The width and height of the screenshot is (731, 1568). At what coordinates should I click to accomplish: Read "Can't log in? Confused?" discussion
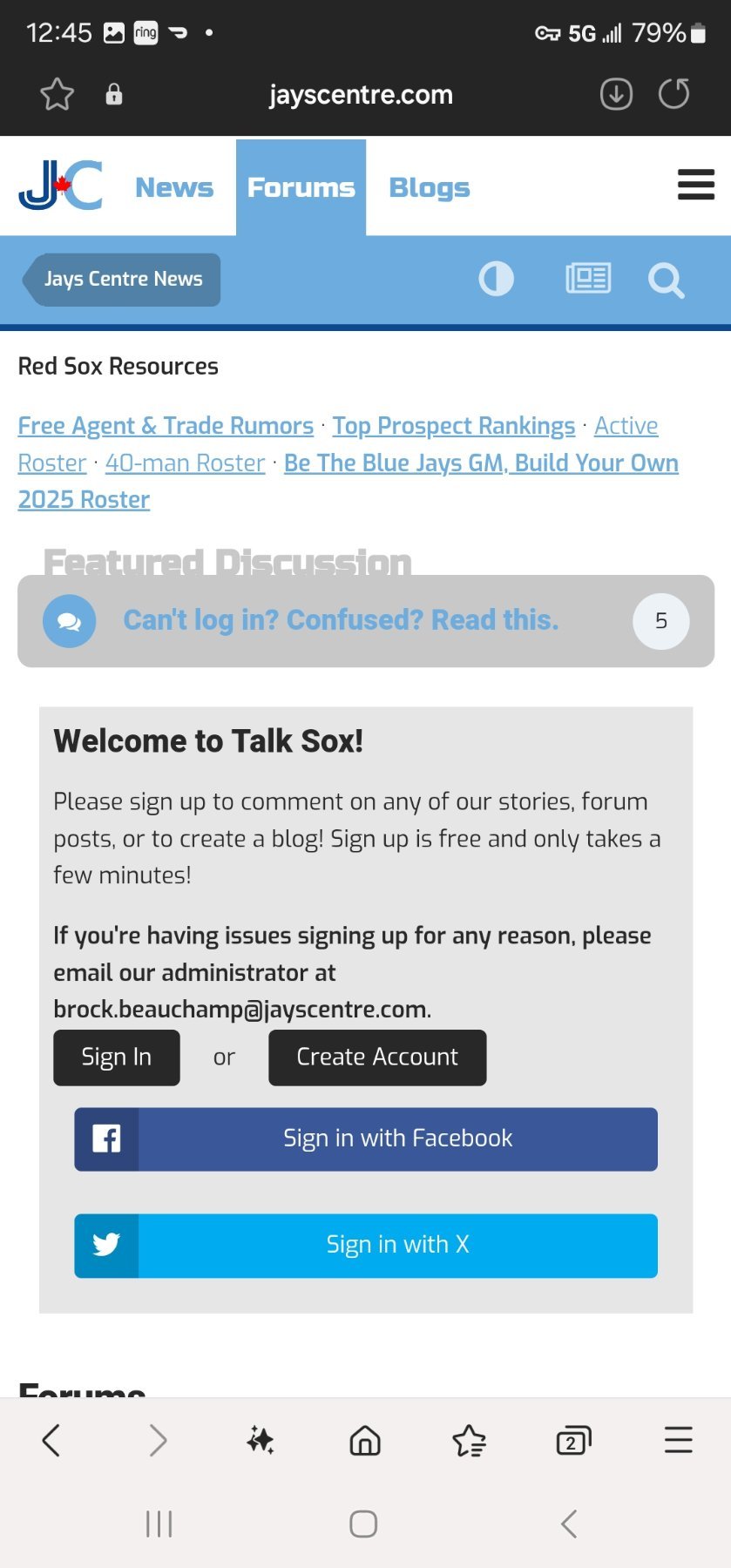[x=341, y=620]
